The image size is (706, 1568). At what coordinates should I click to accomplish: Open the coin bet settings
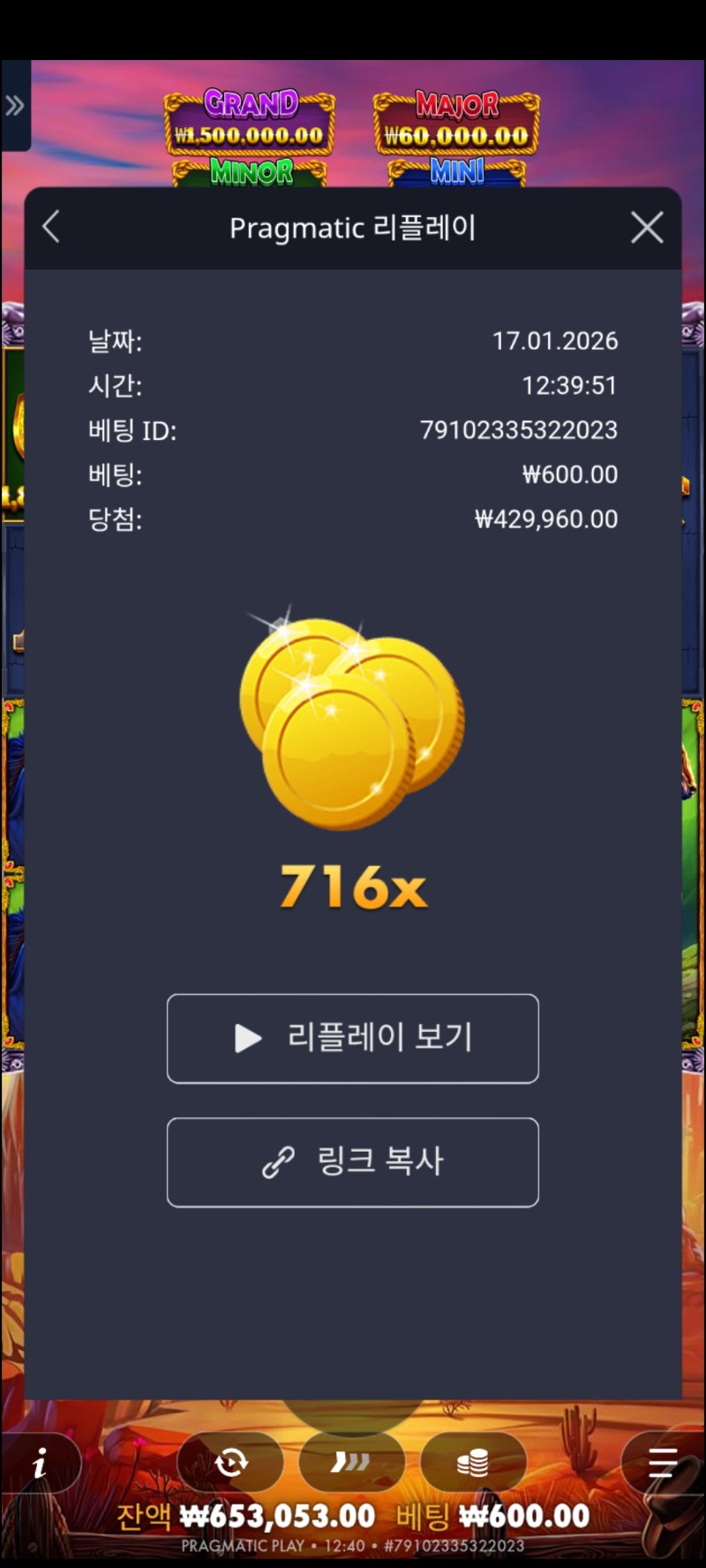click(x=473, y=1463)
